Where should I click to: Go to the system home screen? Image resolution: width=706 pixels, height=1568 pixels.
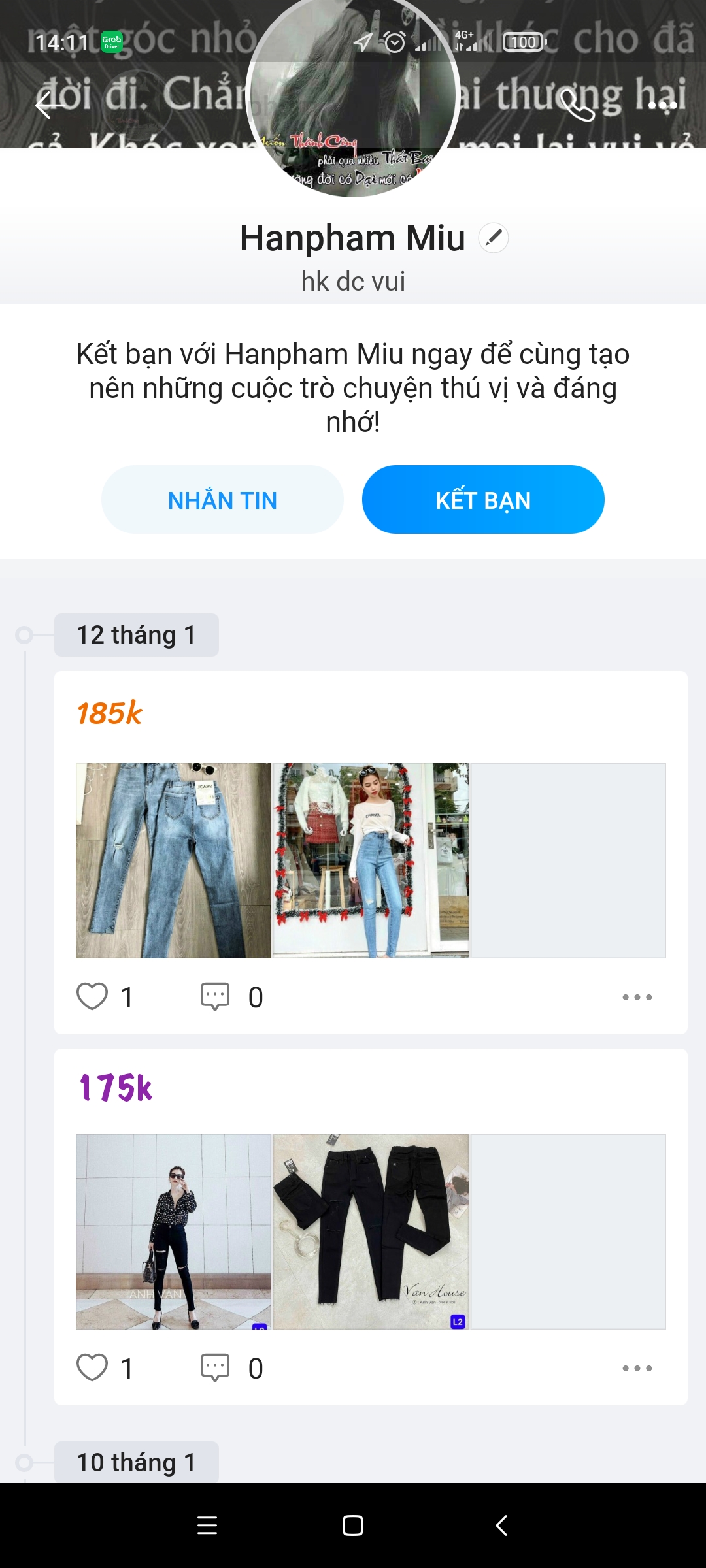pyautogui.click(x=353, y=1526)
